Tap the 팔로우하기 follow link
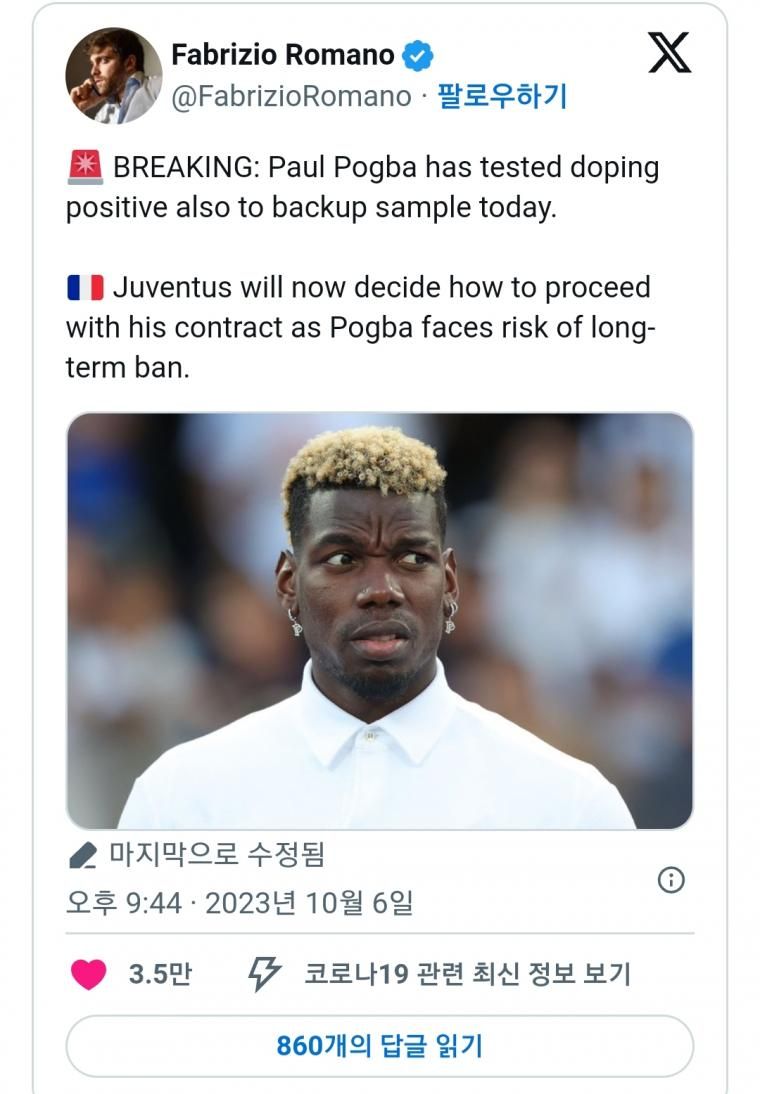This screenshot has width=760, height=1094. tap(503, 96)
